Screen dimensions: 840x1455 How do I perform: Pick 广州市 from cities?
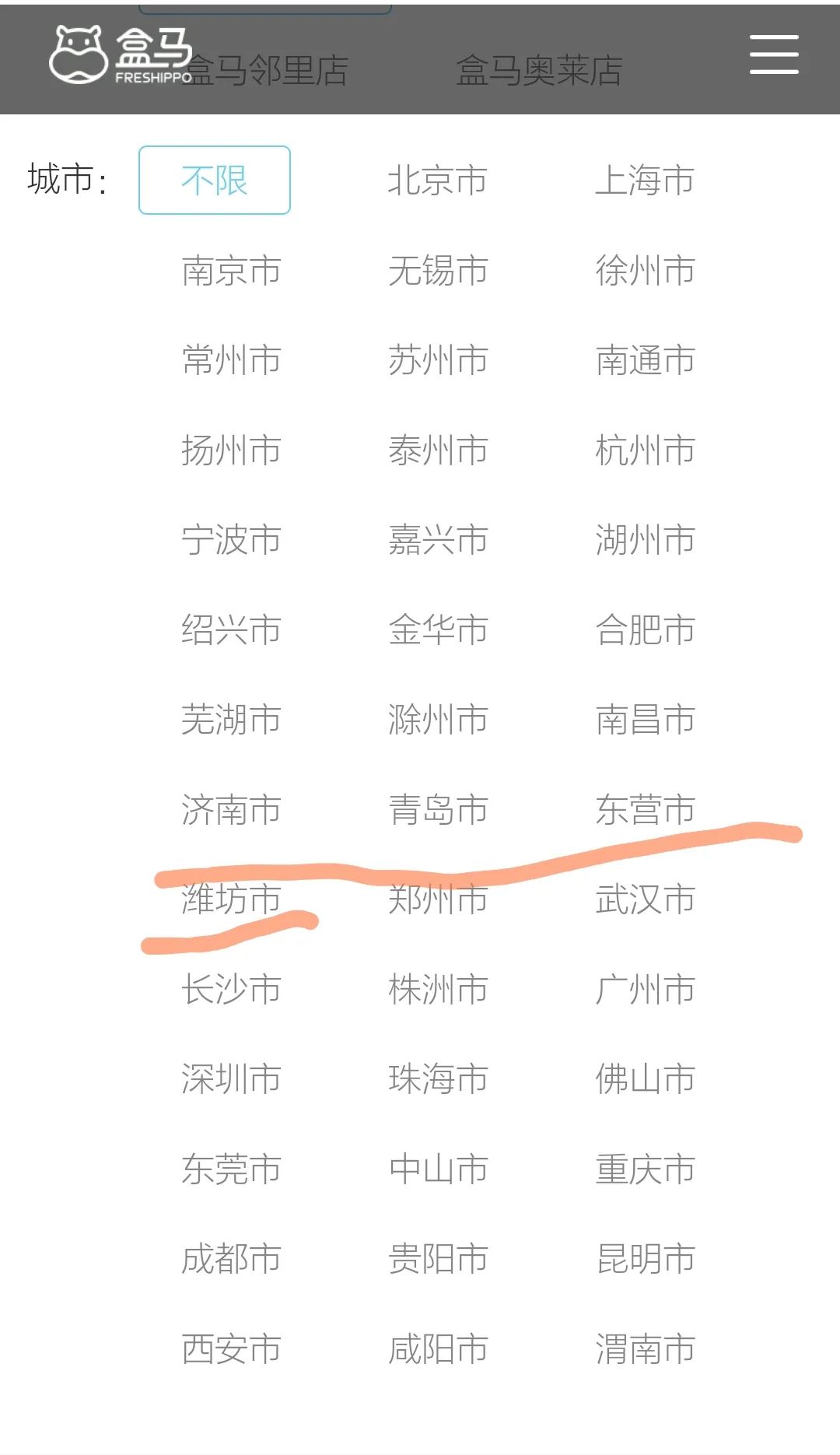(x=645, y=990)
